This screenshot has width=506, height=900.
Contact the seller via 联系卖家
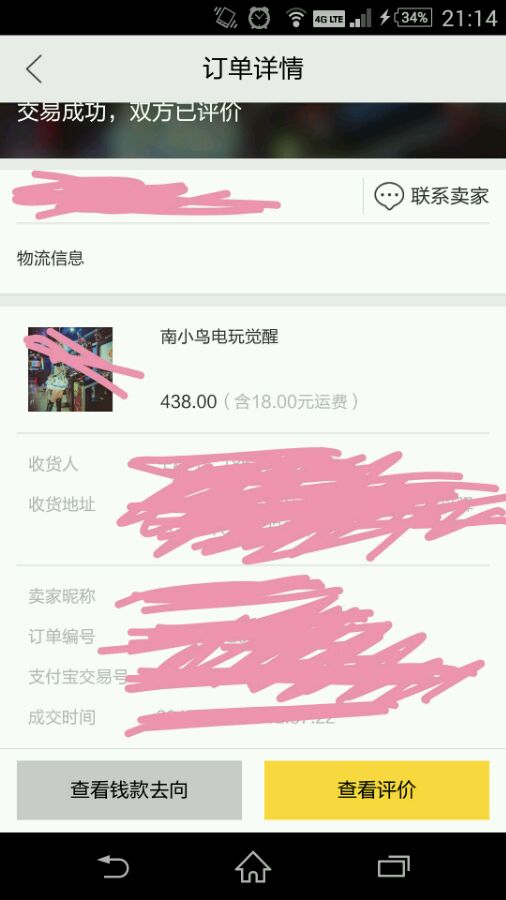[x=431, y=196]
